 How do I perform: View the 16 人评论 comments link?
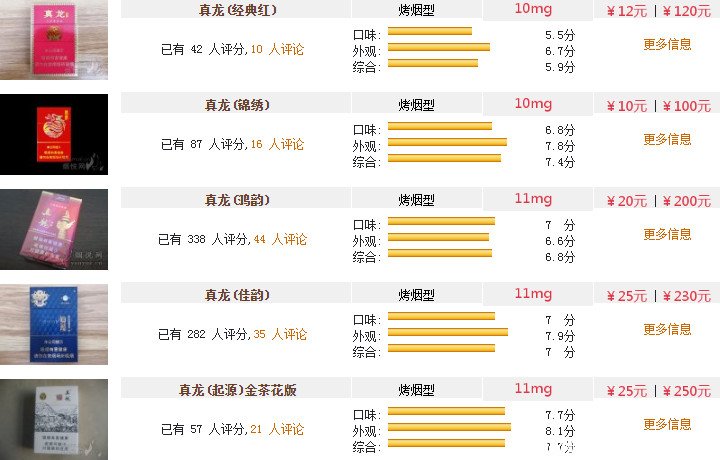click(x=277, y=145)
